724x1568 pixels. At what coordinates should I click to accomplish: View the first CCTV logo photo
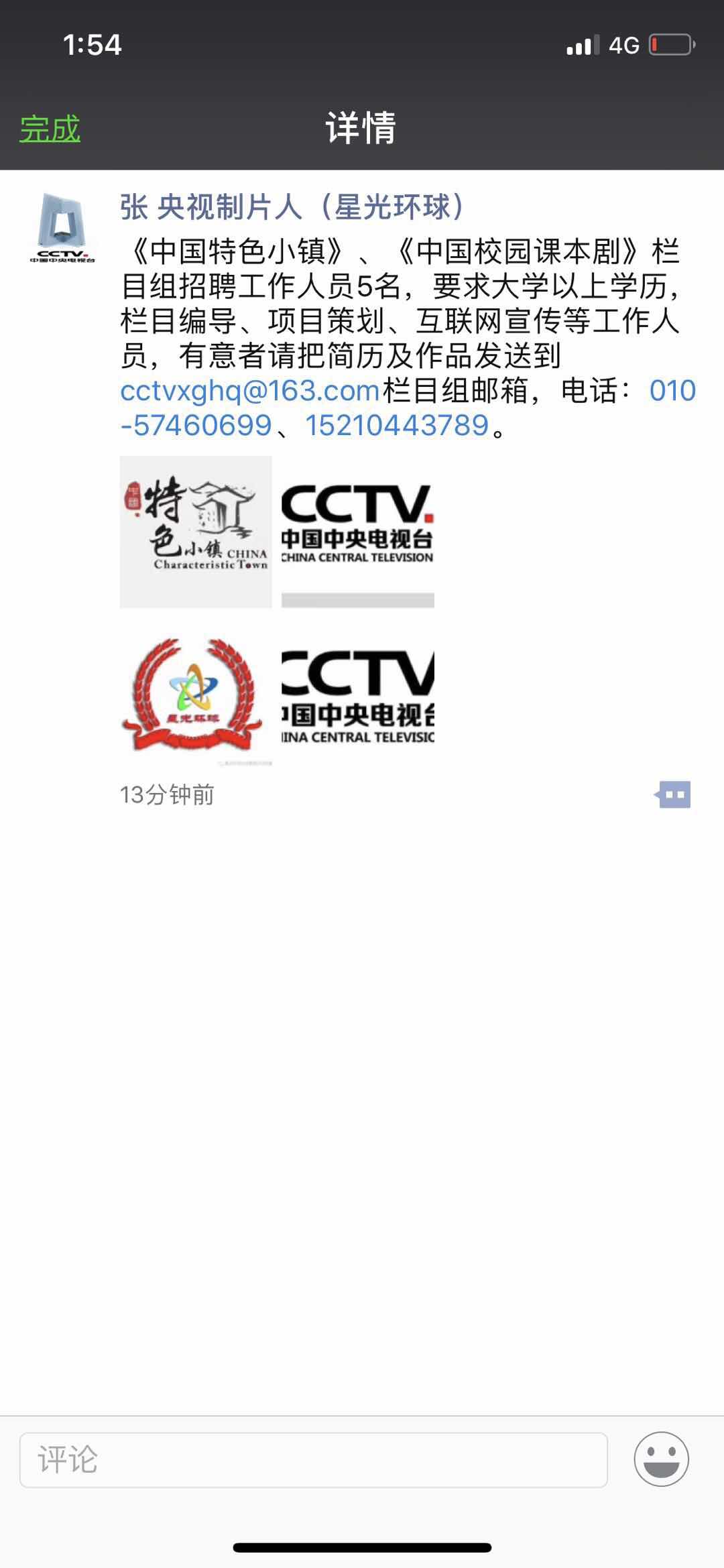point(357,532)
